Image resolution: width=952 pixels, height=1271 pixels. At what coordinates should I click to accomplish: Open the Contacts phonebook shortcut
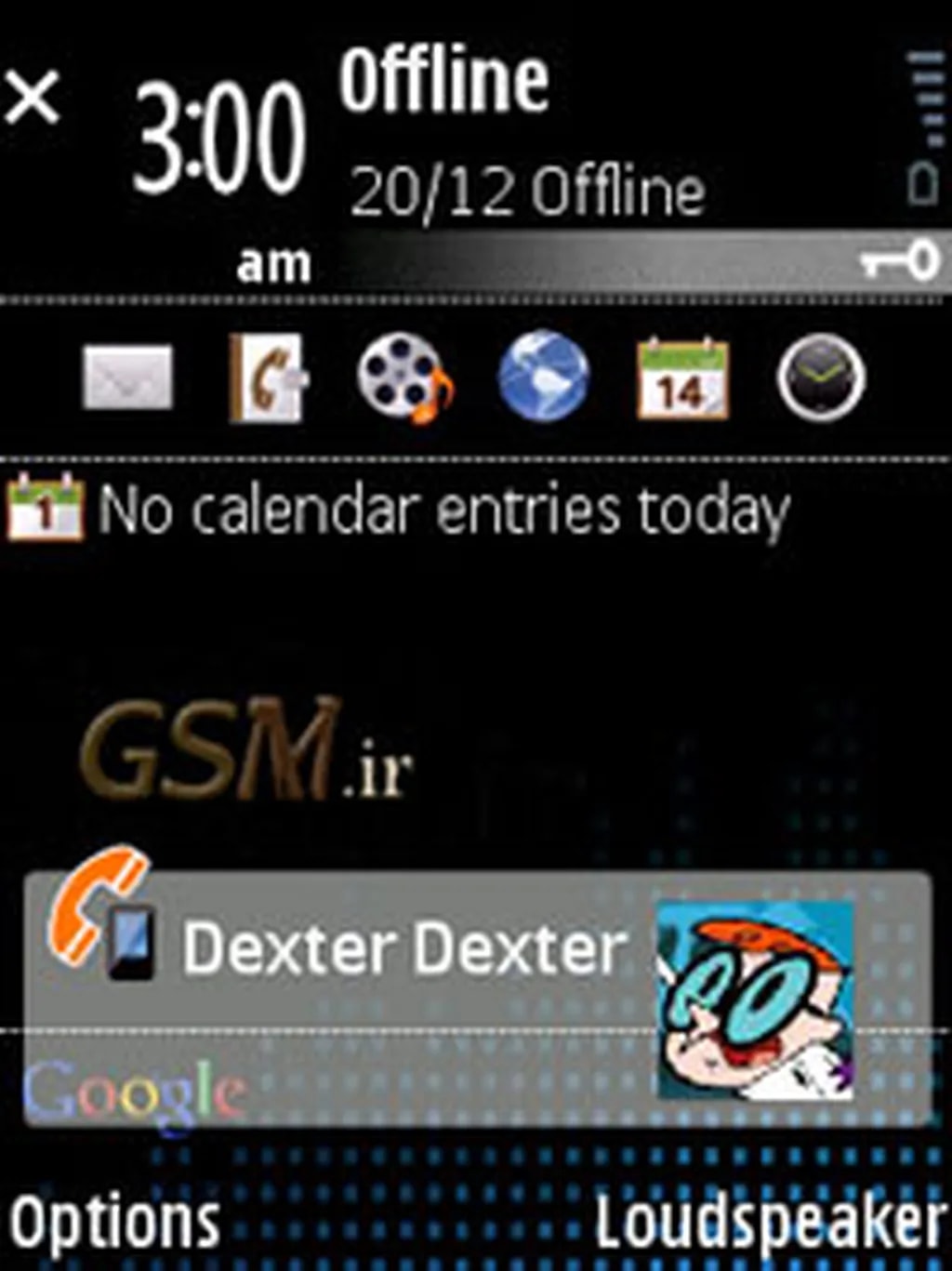tap(267, 377)
